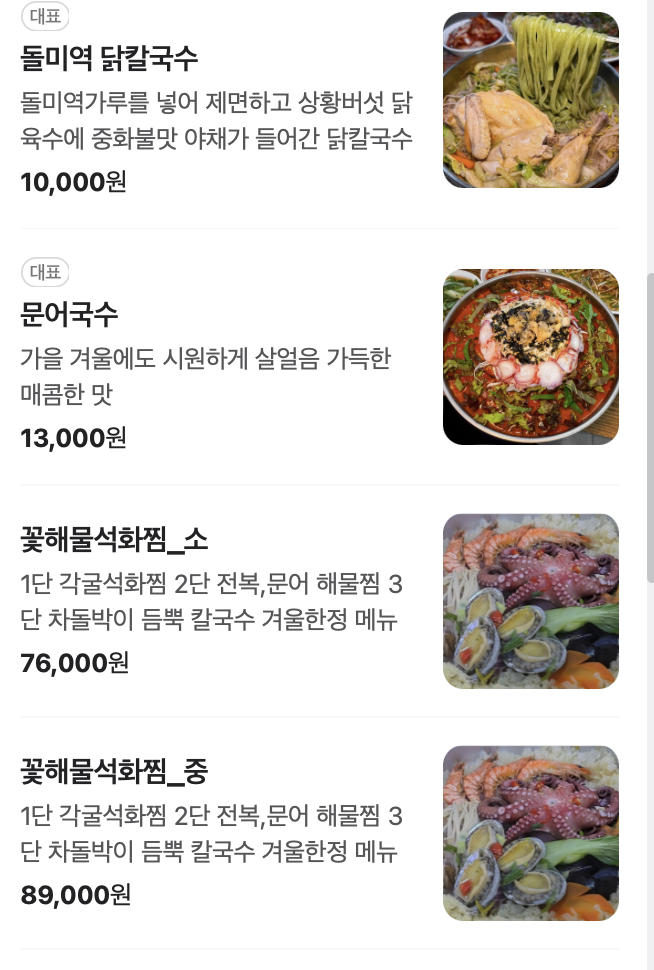View the 문어국수 food photo

tap(531, 357)
